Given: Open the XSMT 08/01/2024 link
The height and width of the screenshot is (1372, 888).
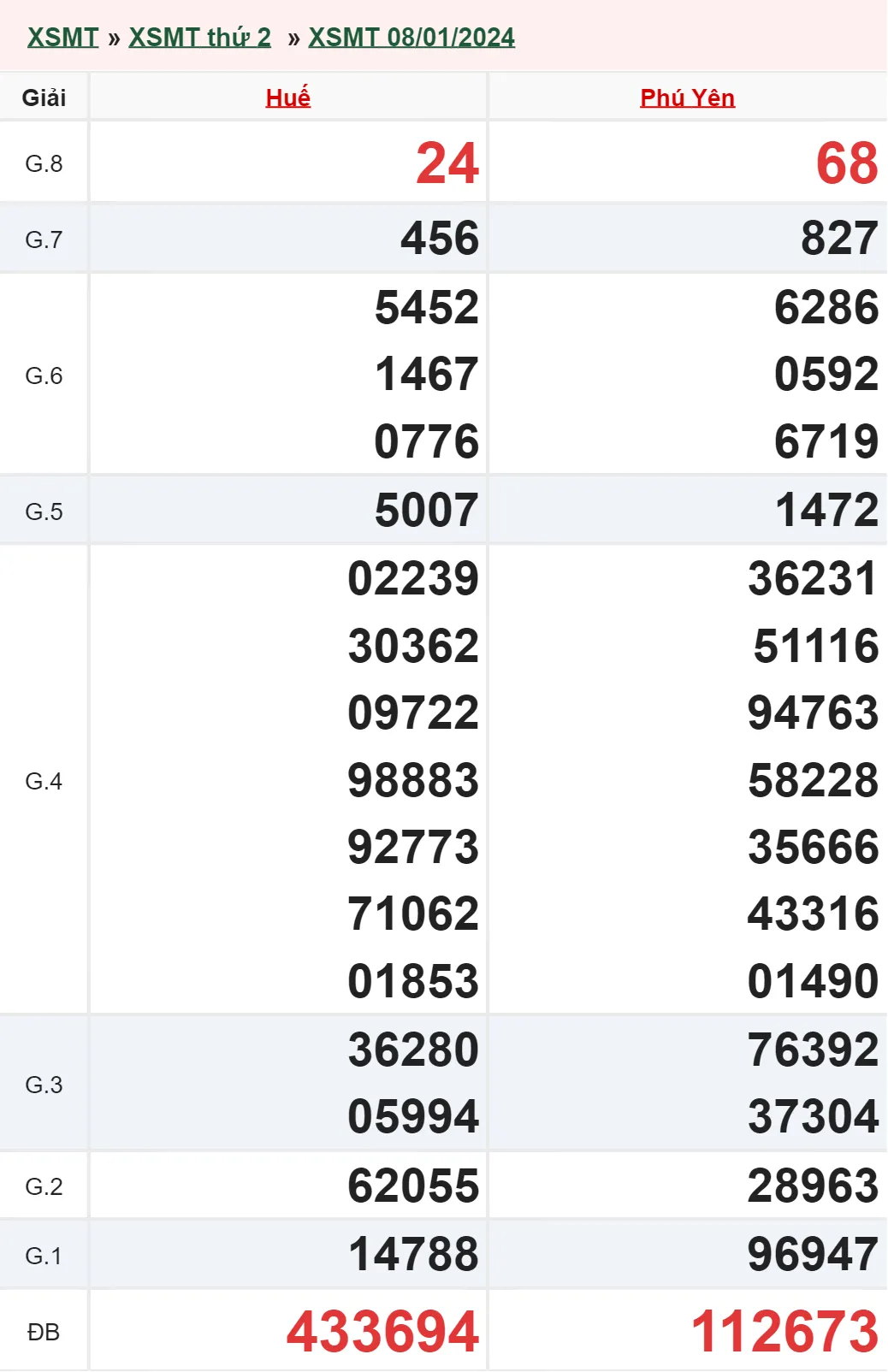Looking at the screenshot, I should (411, 38).
